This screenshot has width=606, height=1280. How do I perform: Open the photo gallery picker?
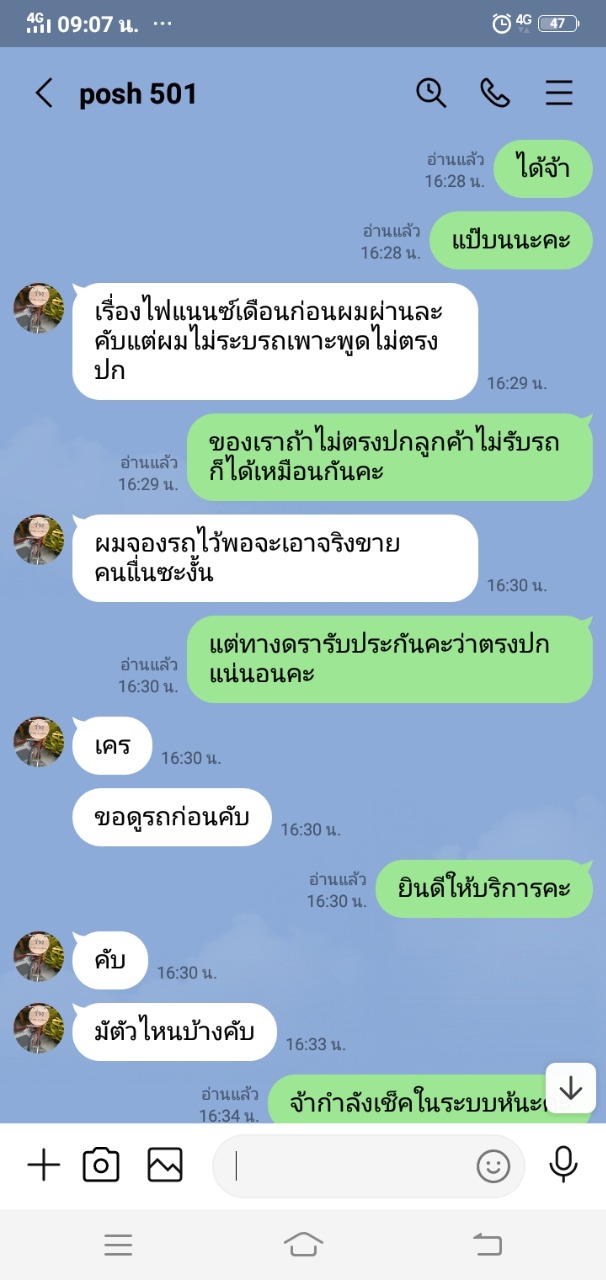165,1165
